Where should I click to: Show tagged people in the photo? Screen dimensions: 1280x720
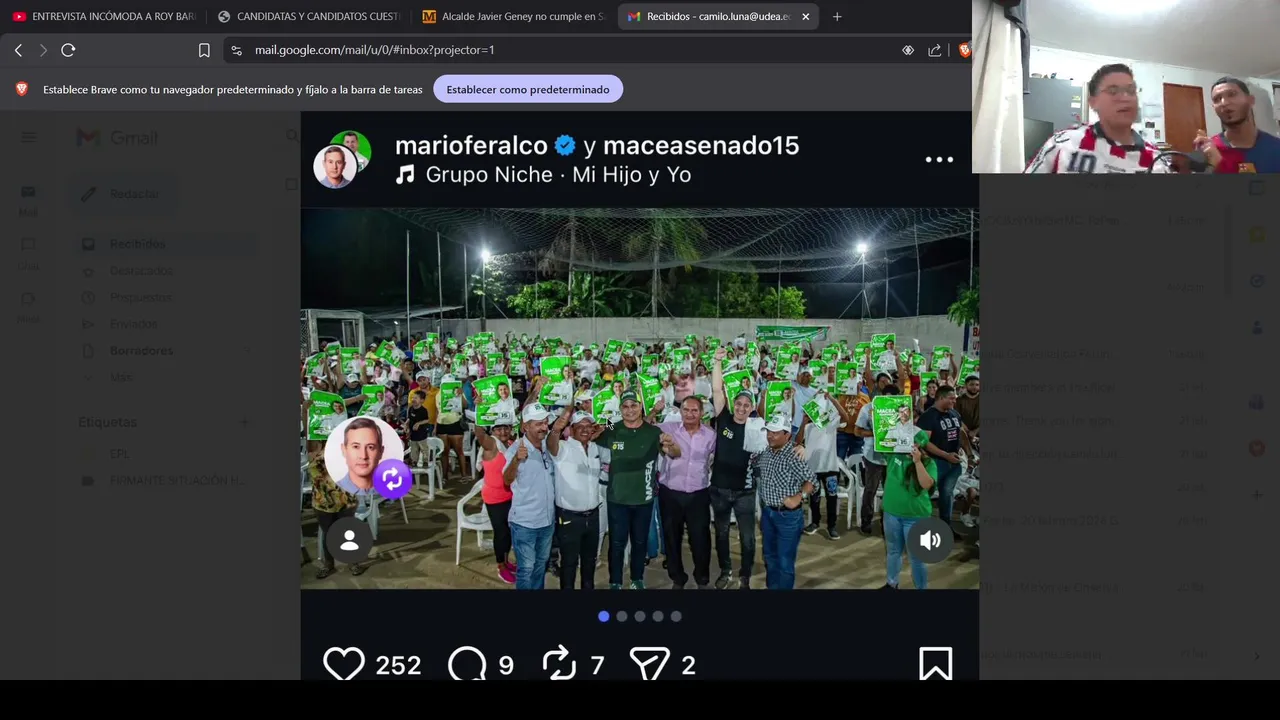pyautogui.click(x=349, y=541)
